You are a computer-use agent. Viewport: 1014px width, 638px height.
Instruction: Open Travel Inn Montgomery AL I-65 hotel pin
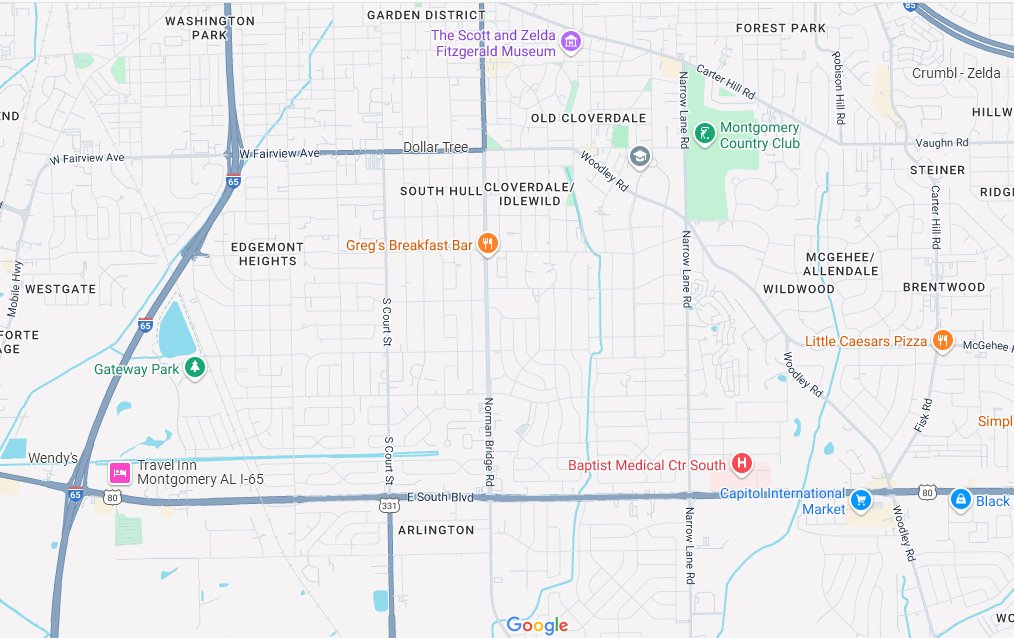(120, 472)
